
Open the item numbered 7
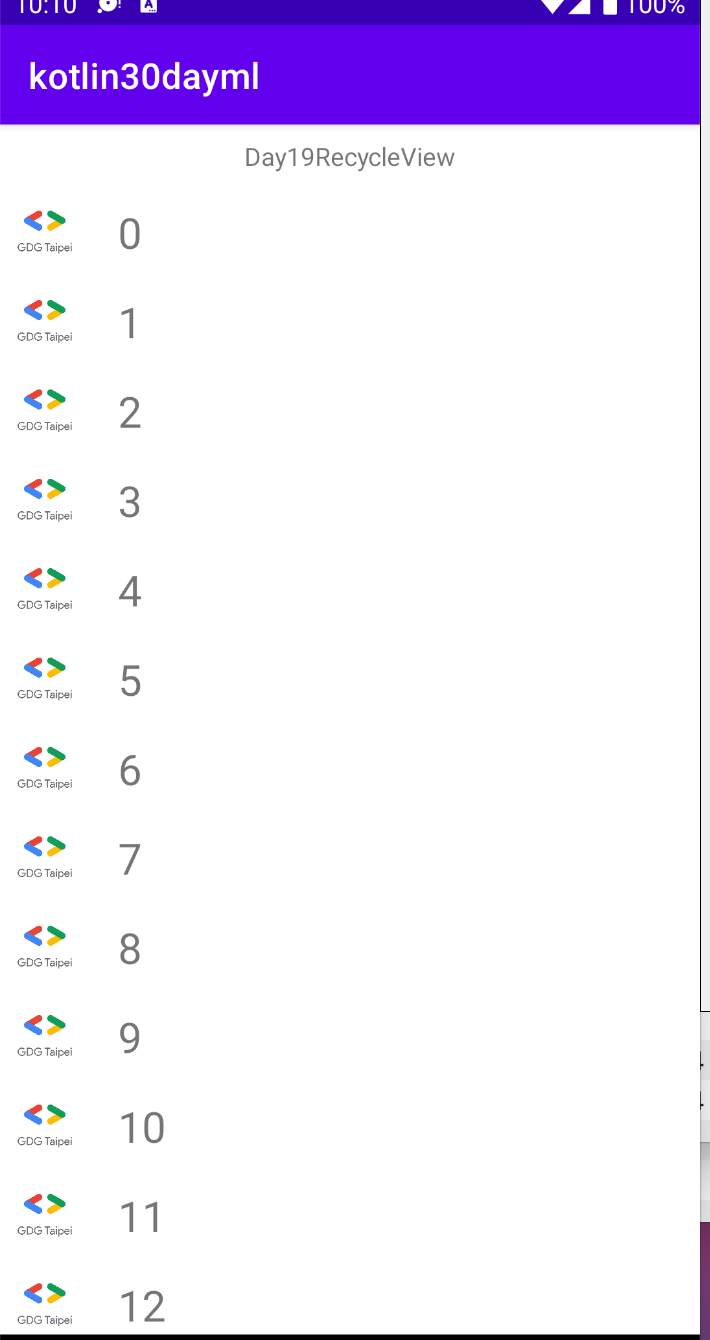pos(130,860)
